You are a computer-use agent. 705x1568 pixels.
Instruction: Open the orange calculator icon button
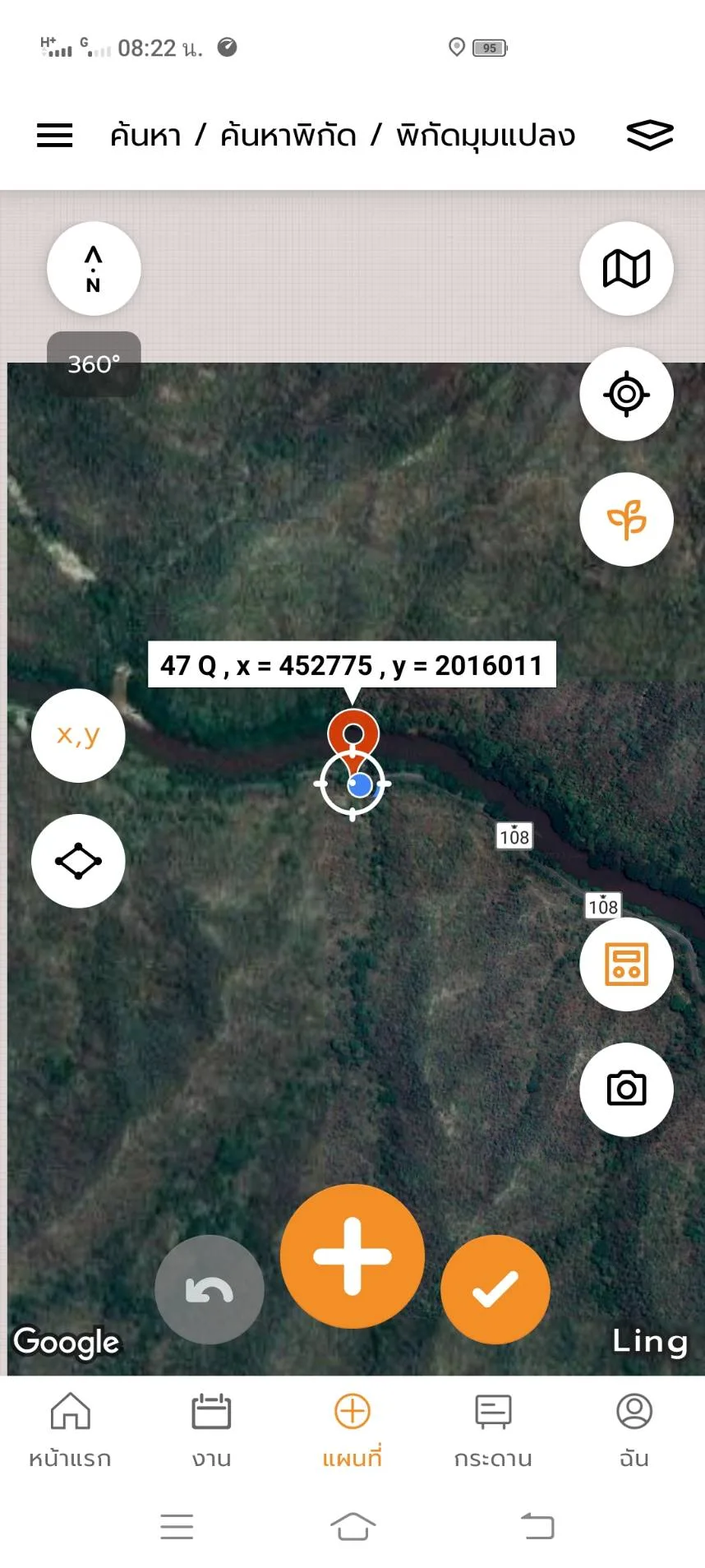[626, 964]
